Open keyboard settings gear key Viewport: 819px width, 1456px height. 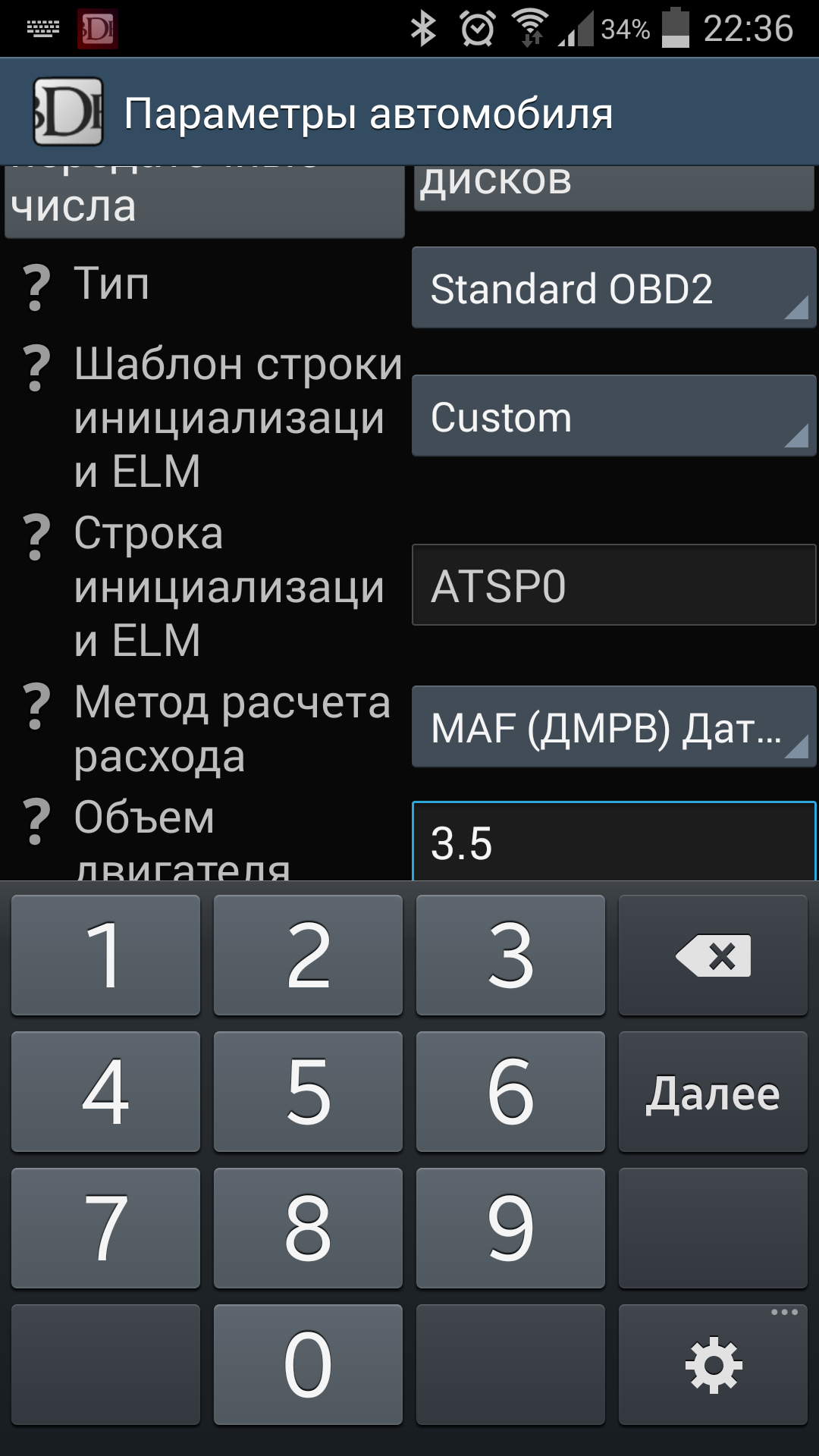click(x=713, y=1364)
